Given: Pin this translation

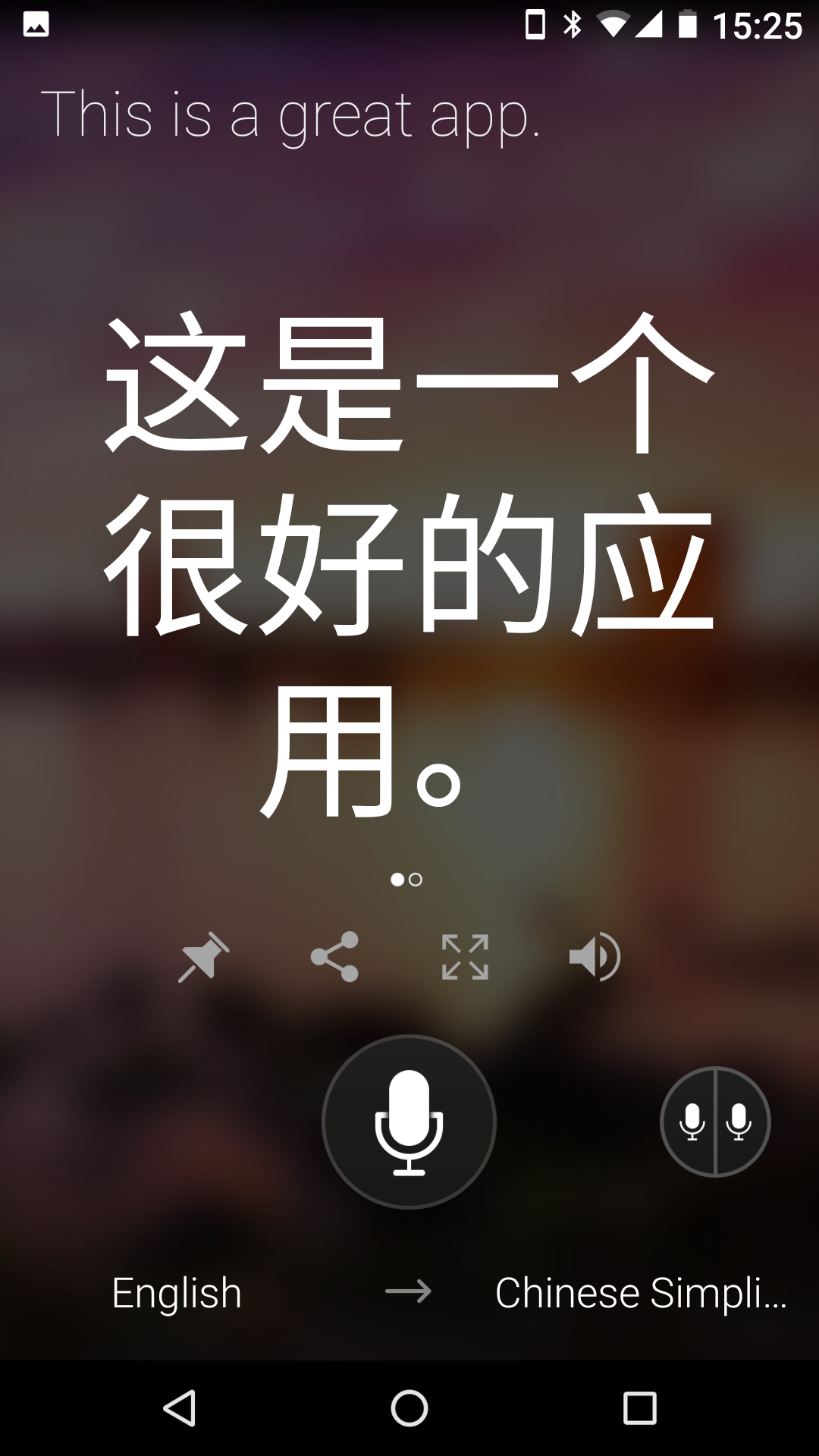Looking at the screenshot, I should [x=203, y=957].
